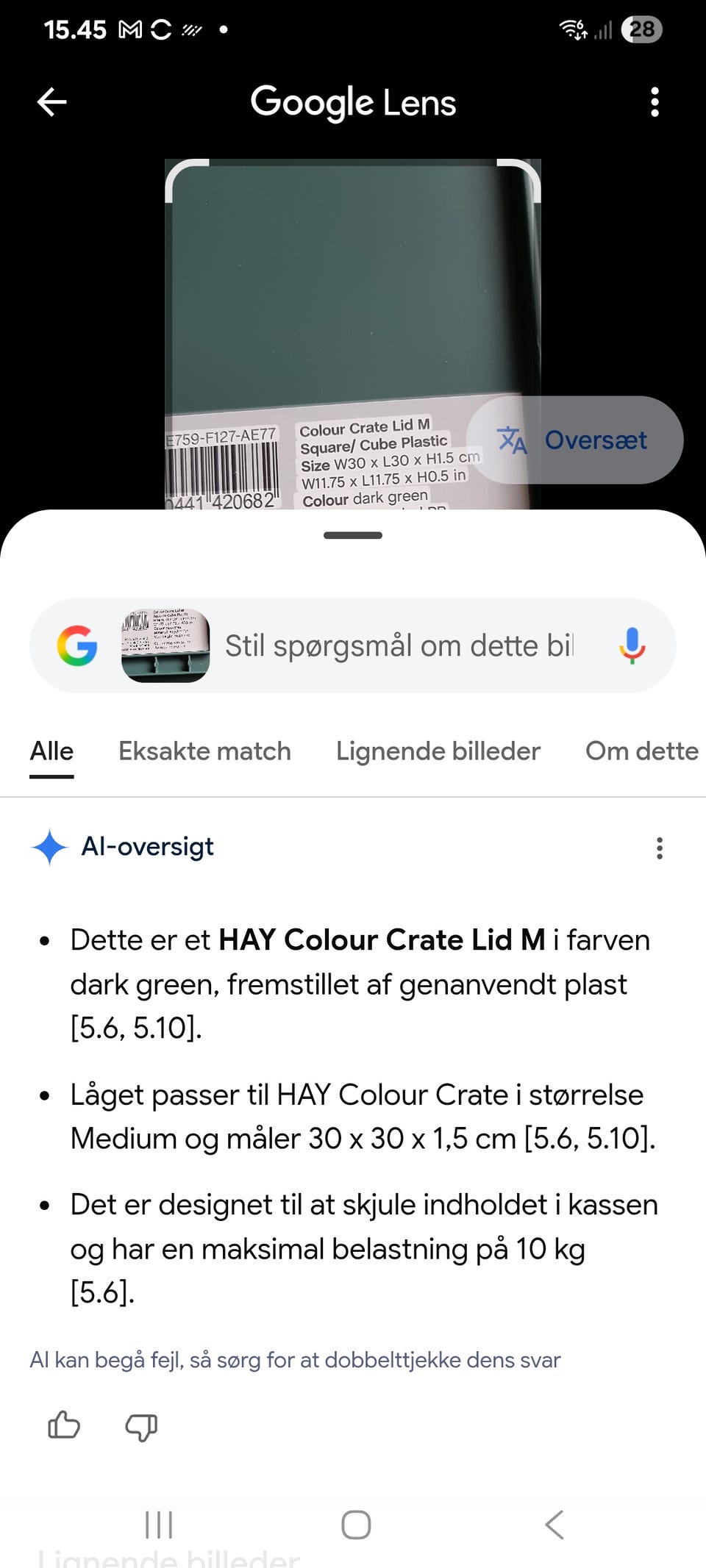Tap the Oversæt translate button
706x1568 pixels.
tap(574, 440)
